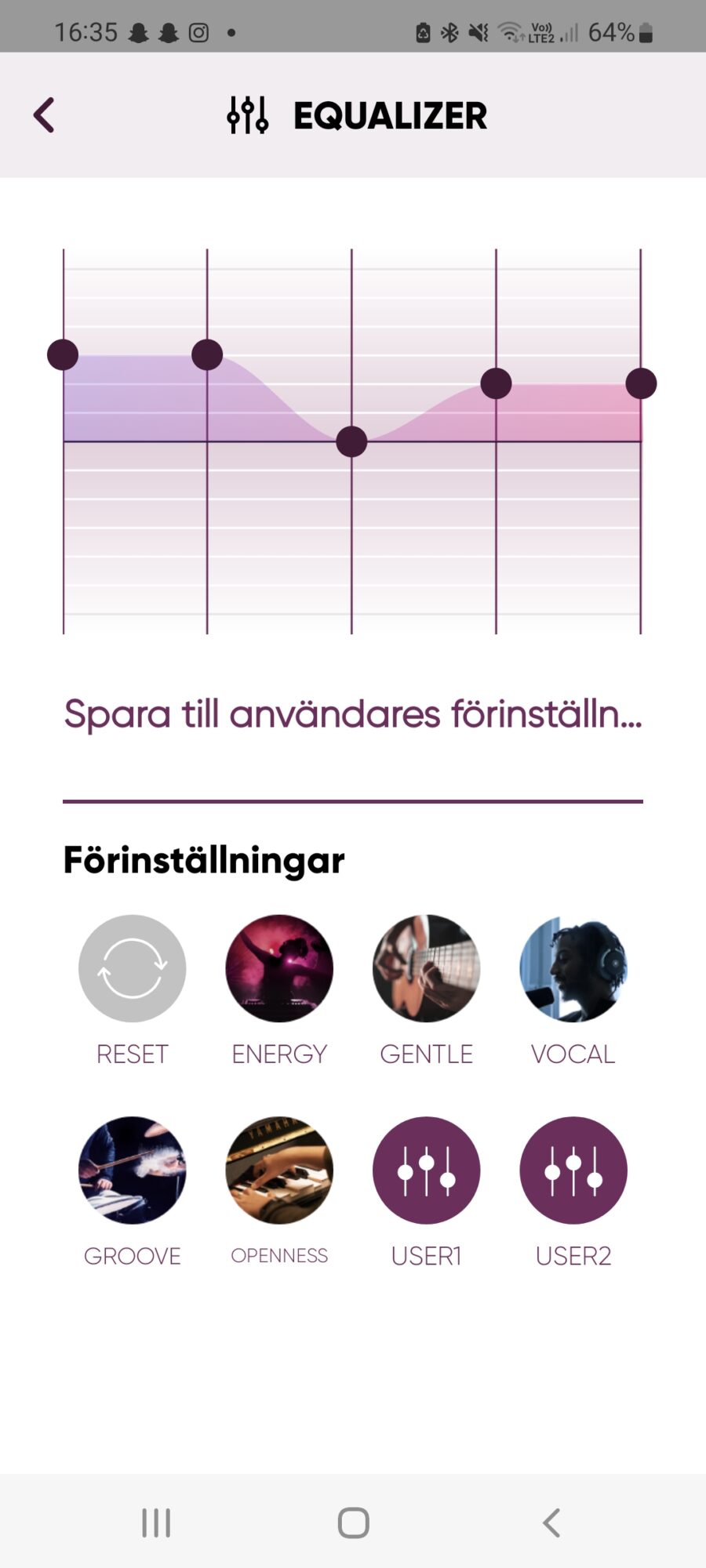Tap the first equalizer band handle
706x1568 pixels.
coord(63,354)
